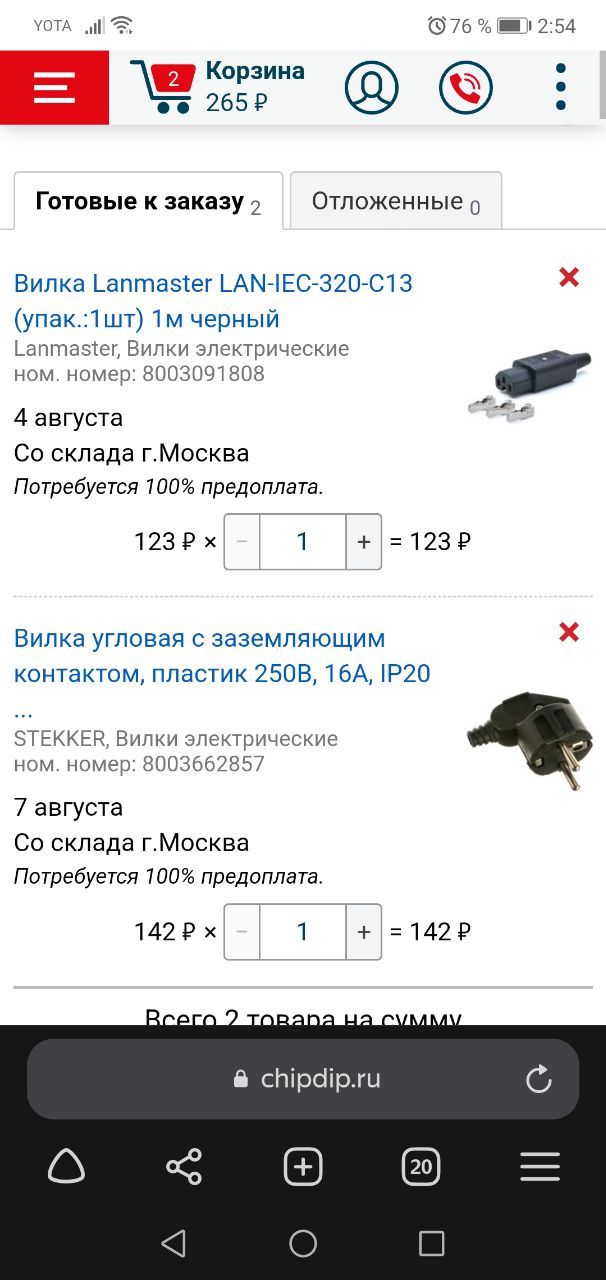View the STEKKER angled plug image
The height and width of the screenshot is (1280, 606).
529,738
